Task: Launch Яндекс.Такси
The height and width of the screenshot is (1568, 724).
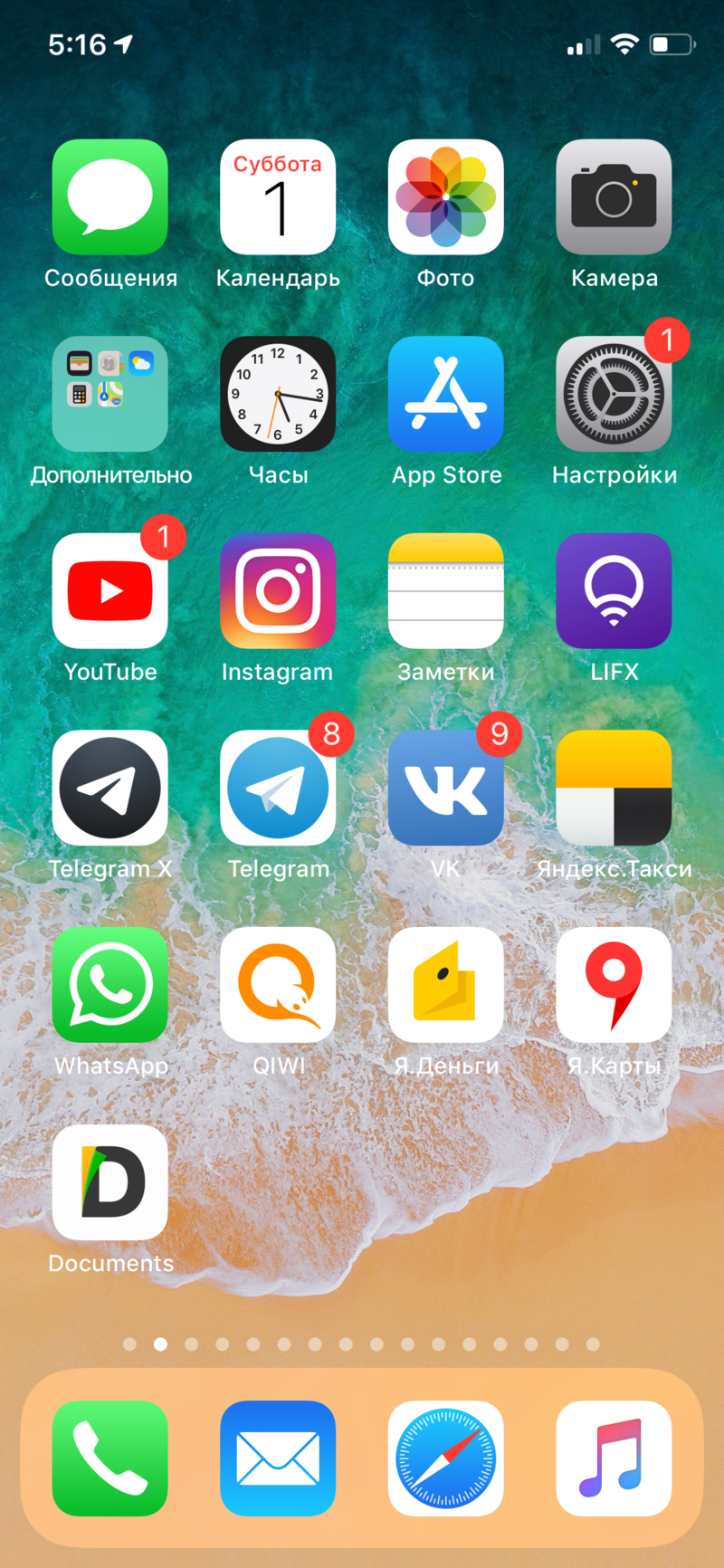Action: tap(614, 788)
